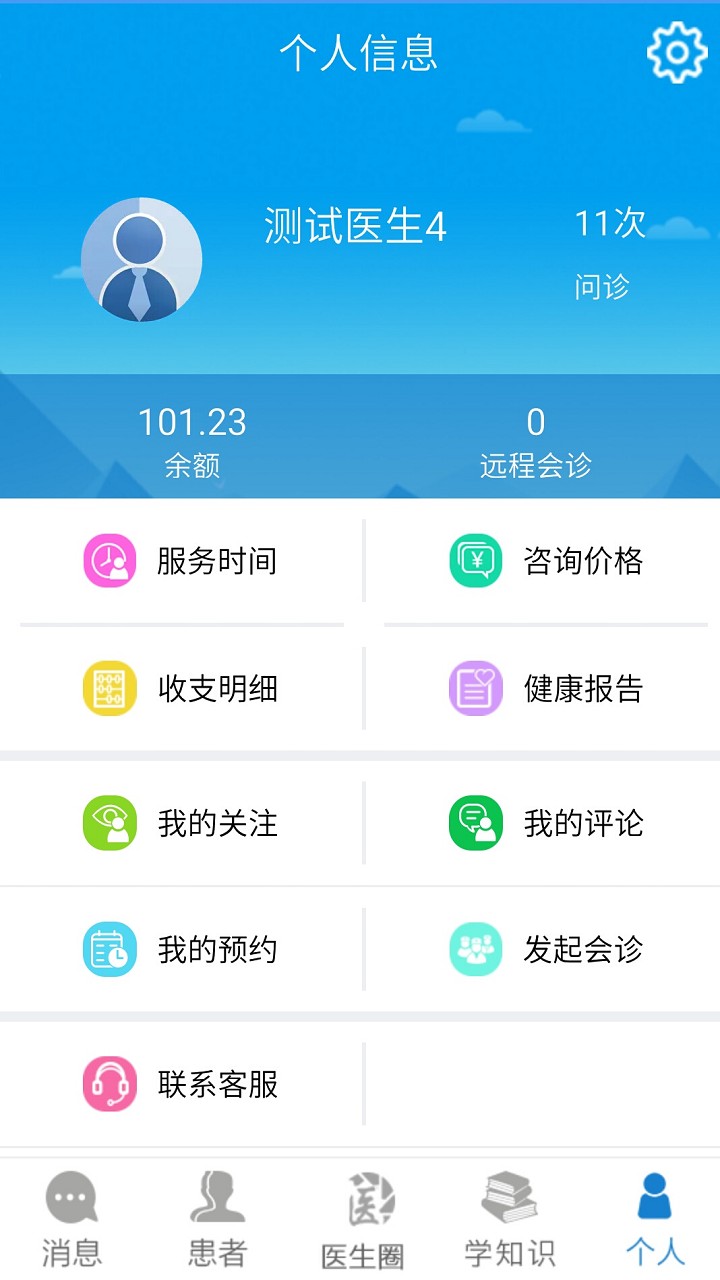
Task: Switch to the 患者 patients tab
Action: tap(217, 1220)
